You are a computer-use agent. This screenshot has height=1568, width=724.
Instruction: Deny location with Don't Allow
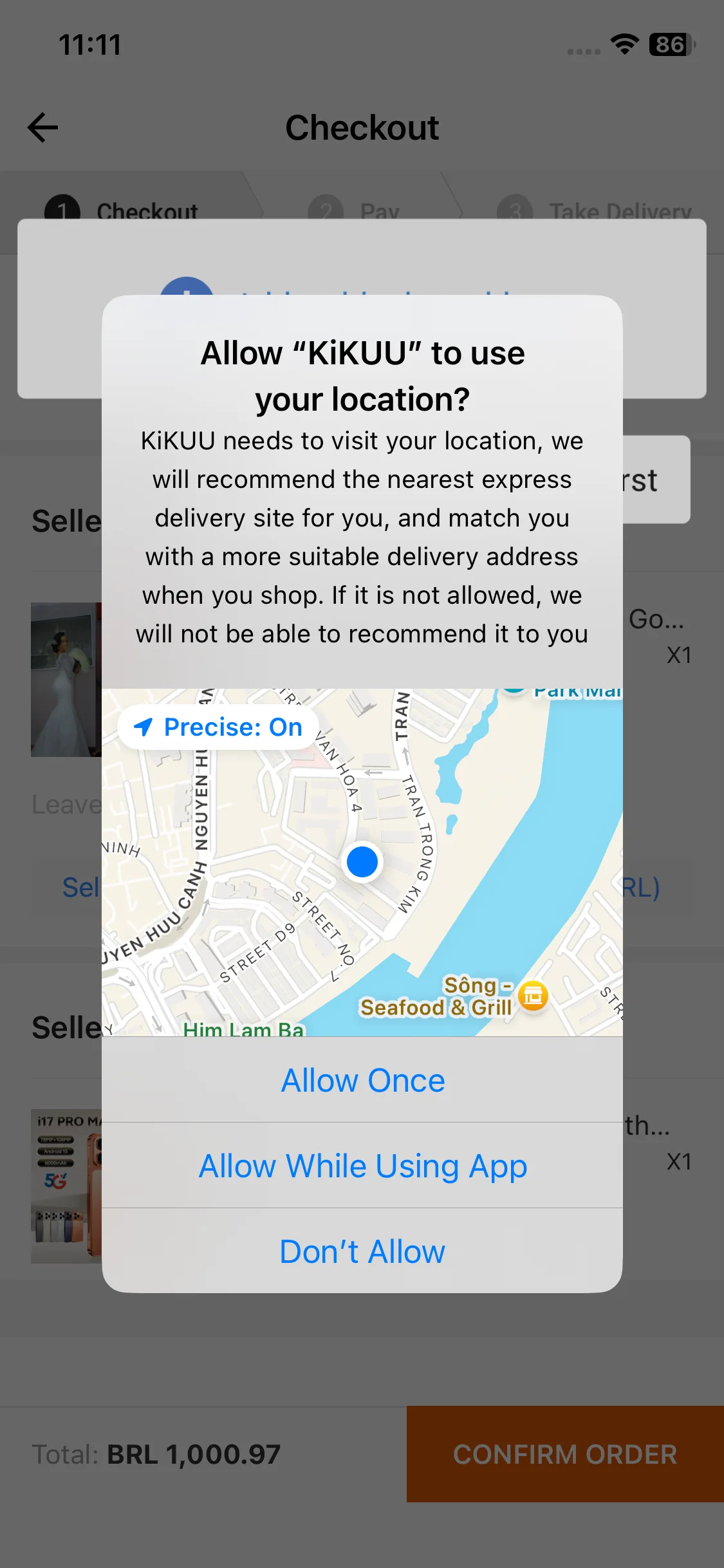click(362, 1251)
